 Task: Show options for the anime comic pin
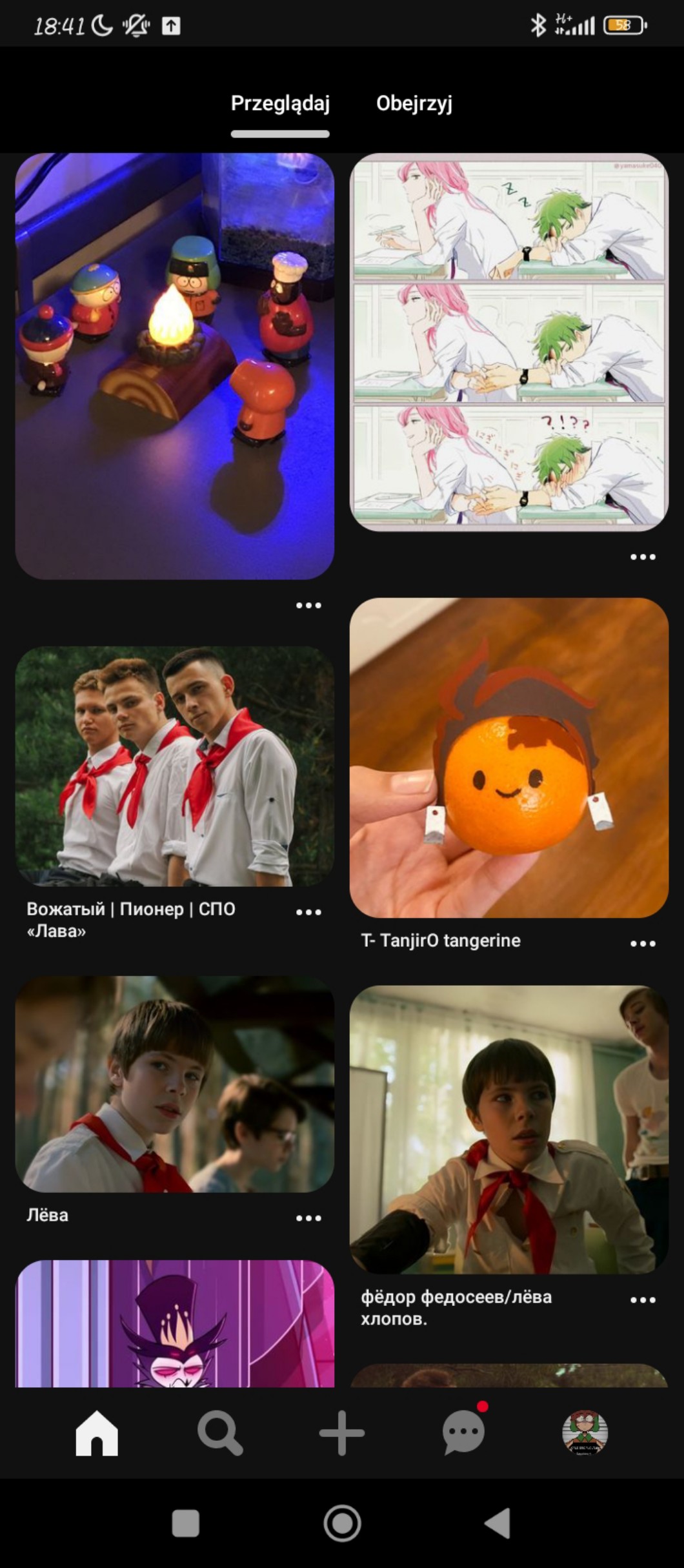coord(643,557)
